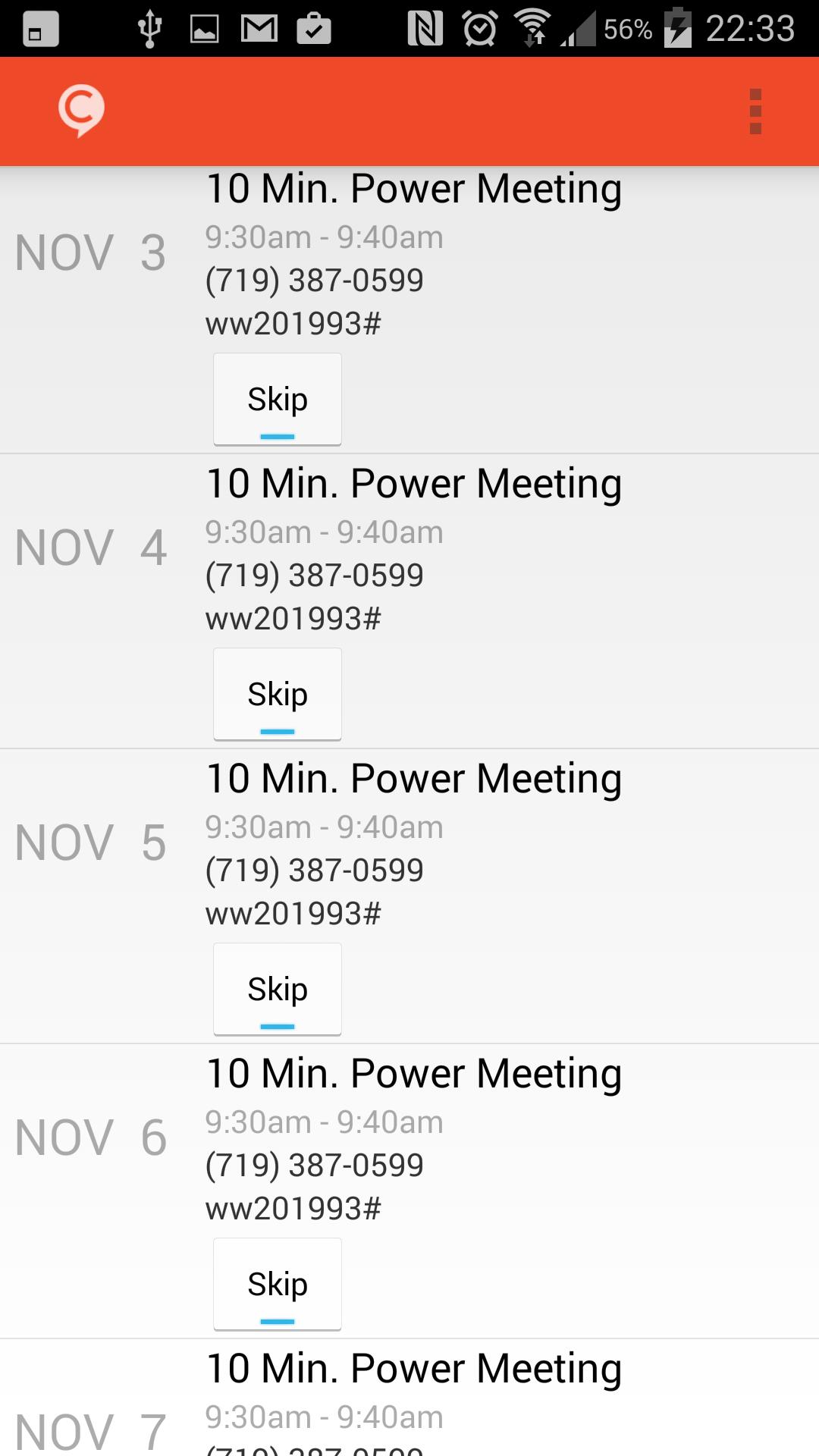Viewport: 819px width, 1456px height.
Task: Tap the app logo in the header
Action: [x=81, y=111]
